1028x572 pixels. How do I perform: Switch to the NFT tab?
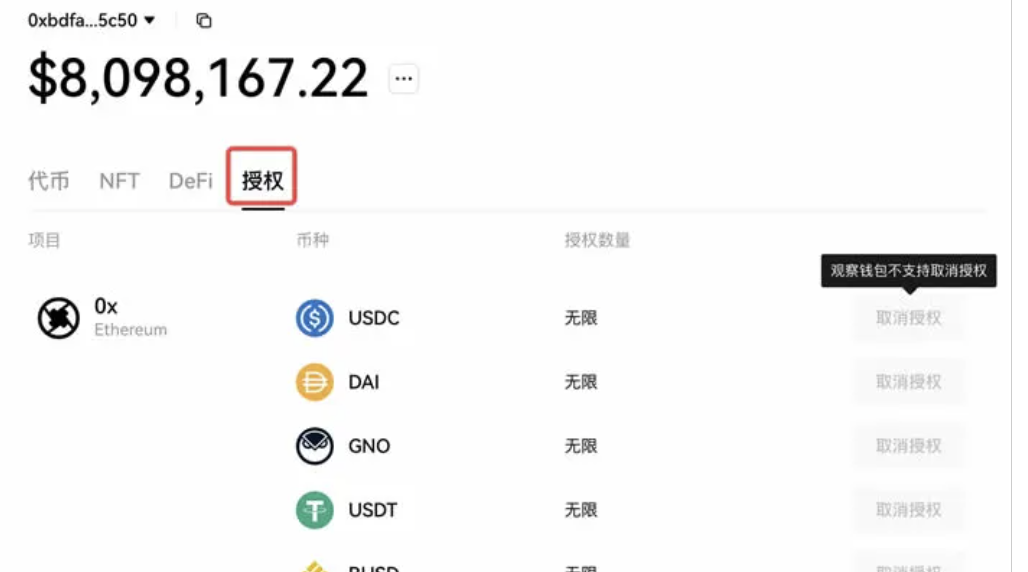click(119, 181)
